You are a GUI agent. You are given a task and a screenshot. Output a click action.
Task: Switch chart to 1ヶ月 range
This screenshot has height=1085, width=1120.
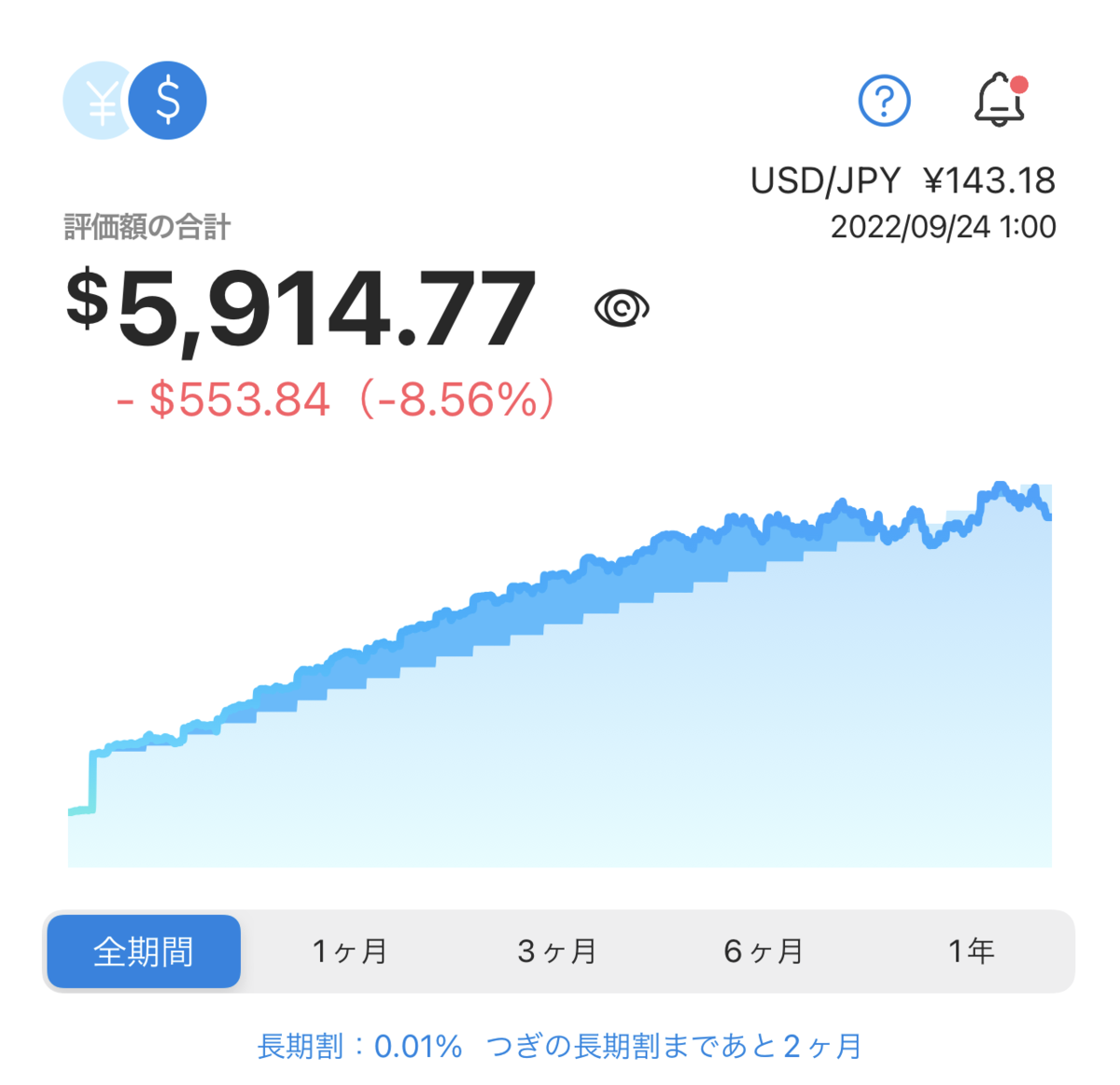click(x=350, y=951)
